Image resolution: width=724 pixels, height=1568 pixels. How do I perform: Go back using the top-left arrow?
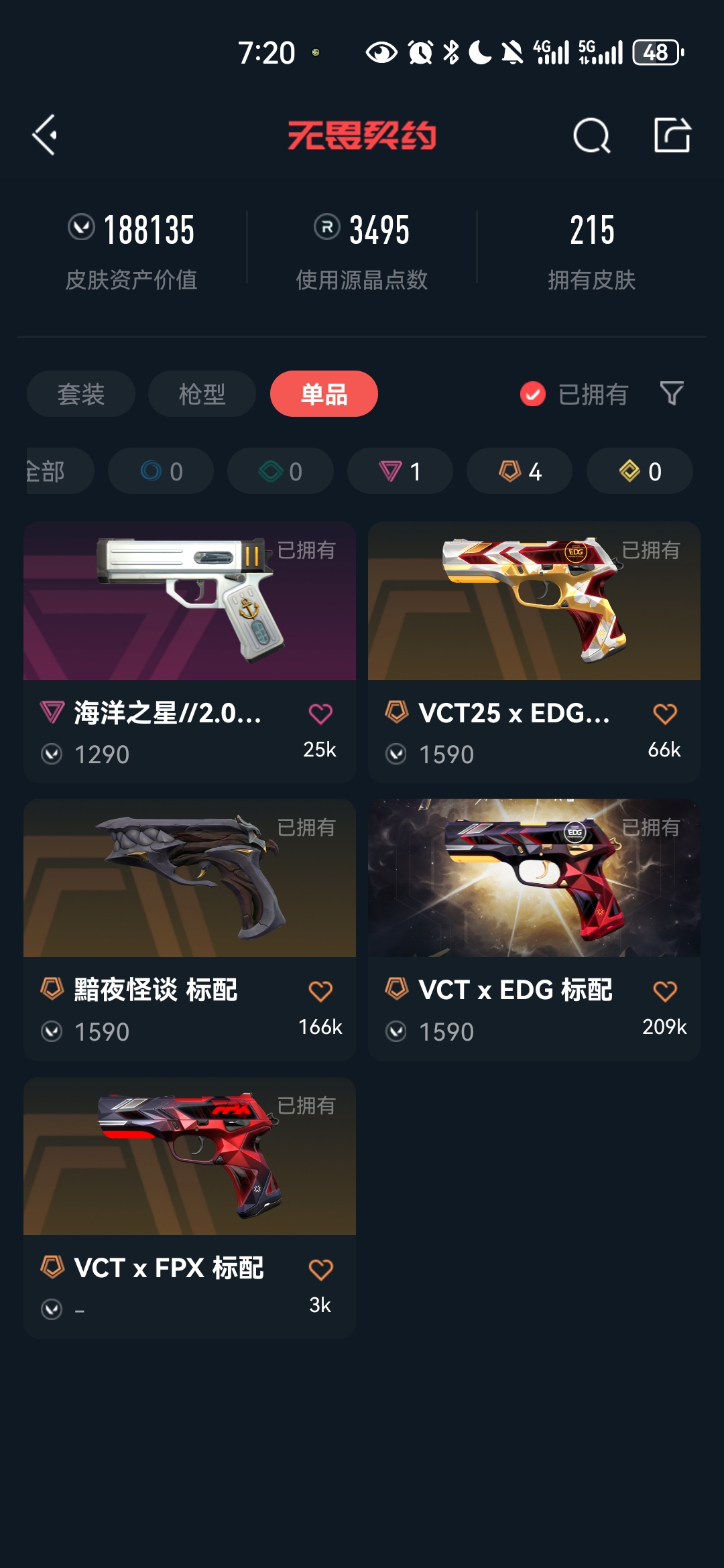[x=44, y=135]
